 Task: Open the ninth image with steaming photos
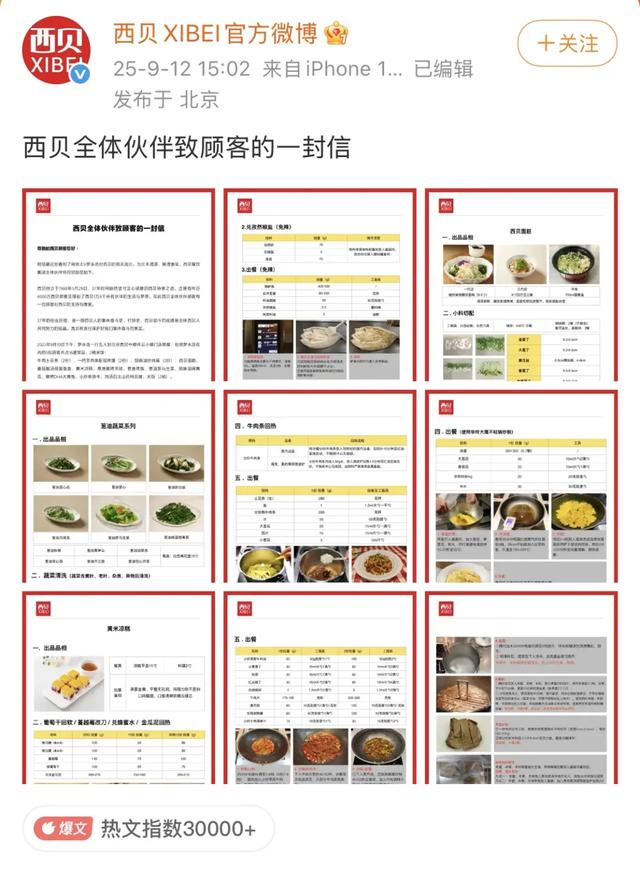[x=520, y=688]
